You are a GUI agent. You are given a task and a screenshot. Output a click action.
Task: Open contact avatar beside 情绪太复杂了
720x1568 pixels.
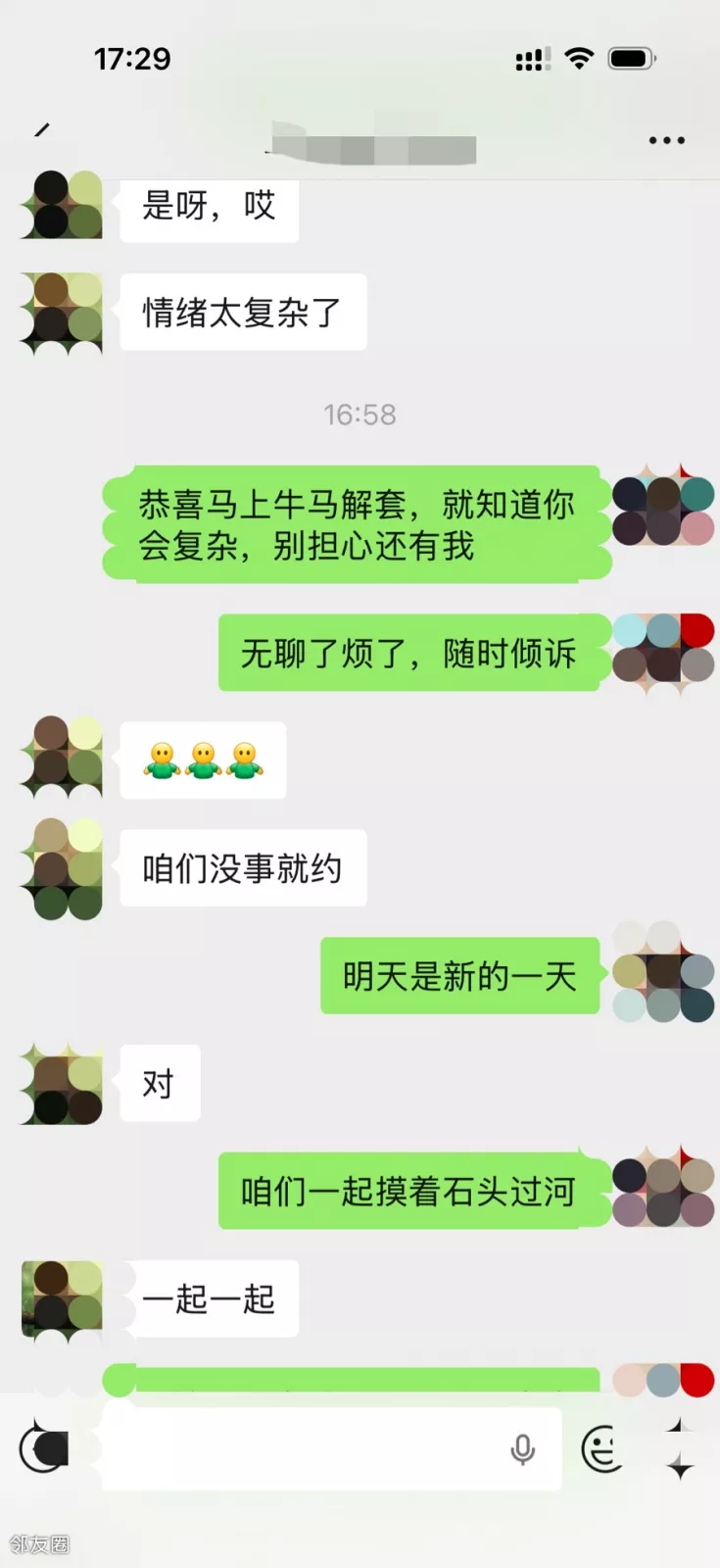click(x=62, y=314)
